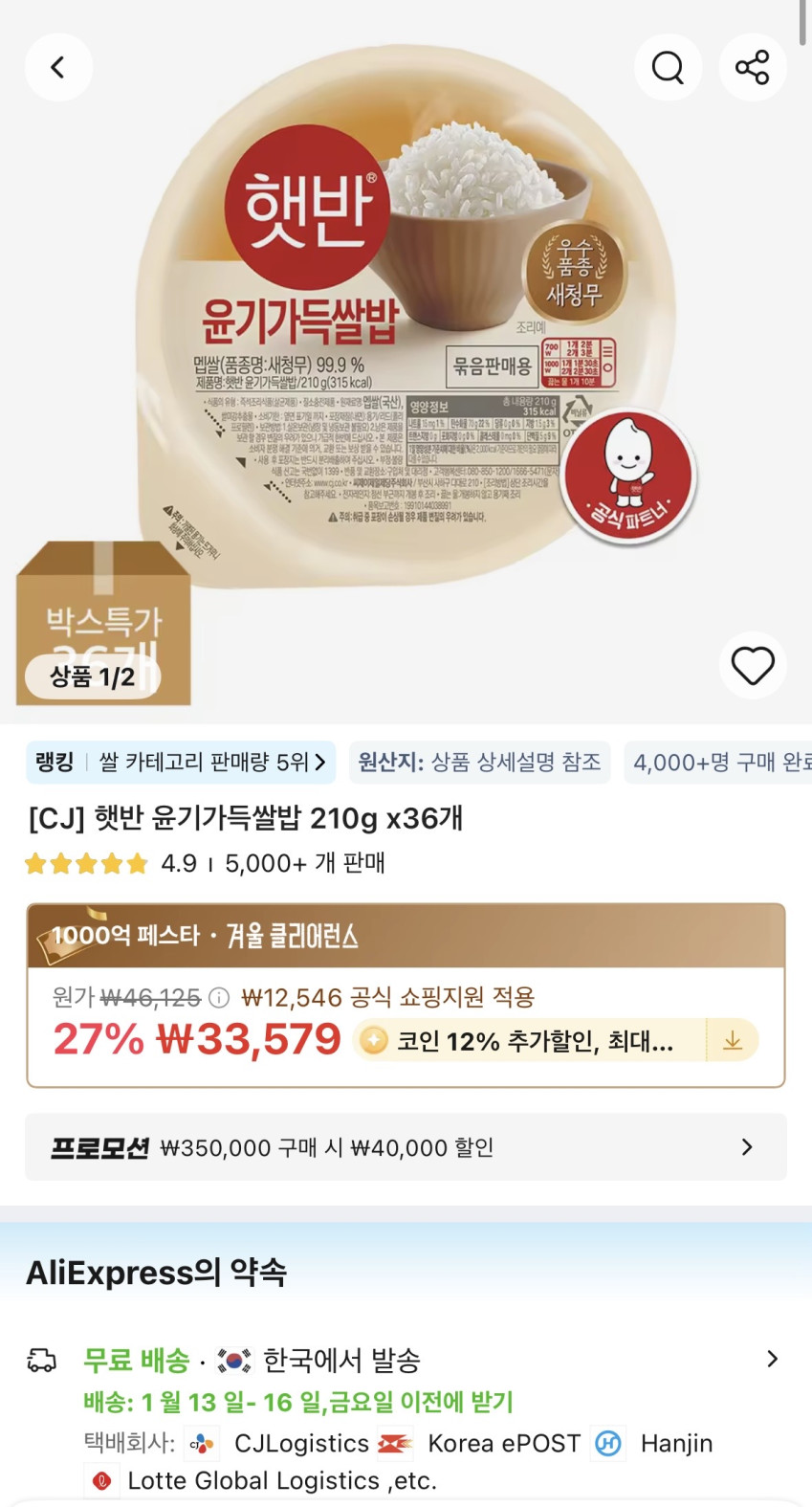Show price info icon next to 원가
Screen dimensions: 812x1507
(x=219, y=998)
